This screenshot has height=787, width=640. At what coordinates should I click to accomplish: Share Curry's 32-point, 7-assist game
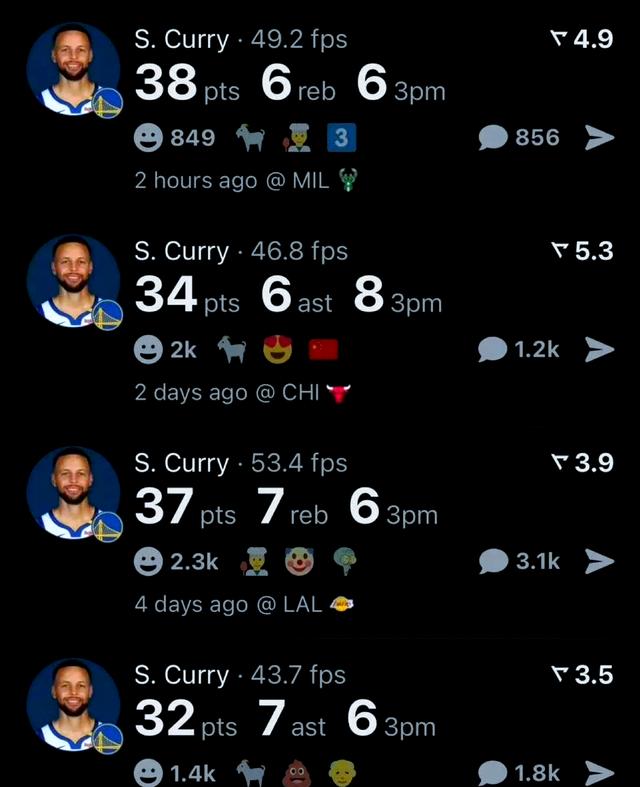pyautogui.click(x=599, y=772)
